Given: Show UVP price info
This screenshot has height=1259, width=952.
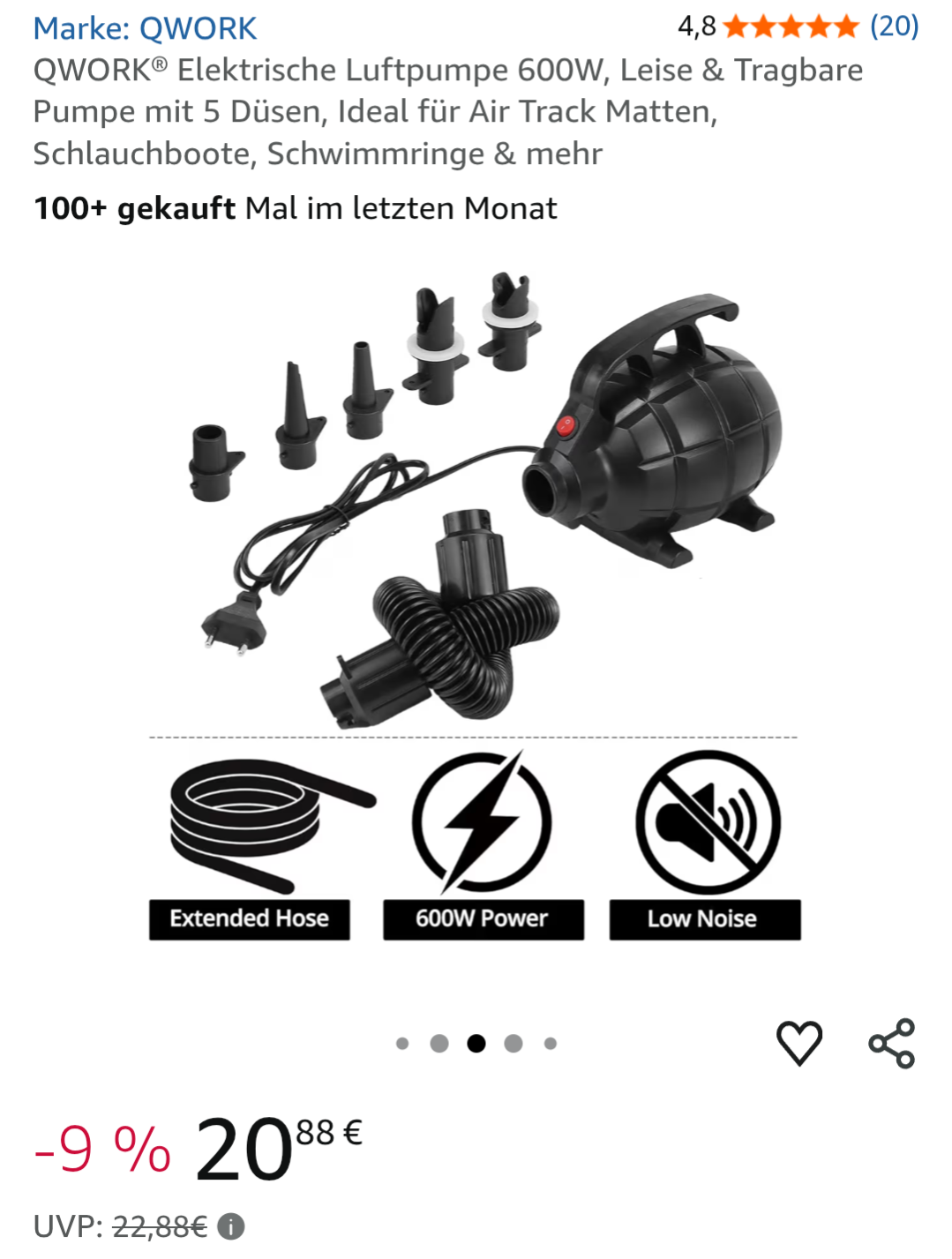Looking at the screenshot, I should coord(231,1226).
